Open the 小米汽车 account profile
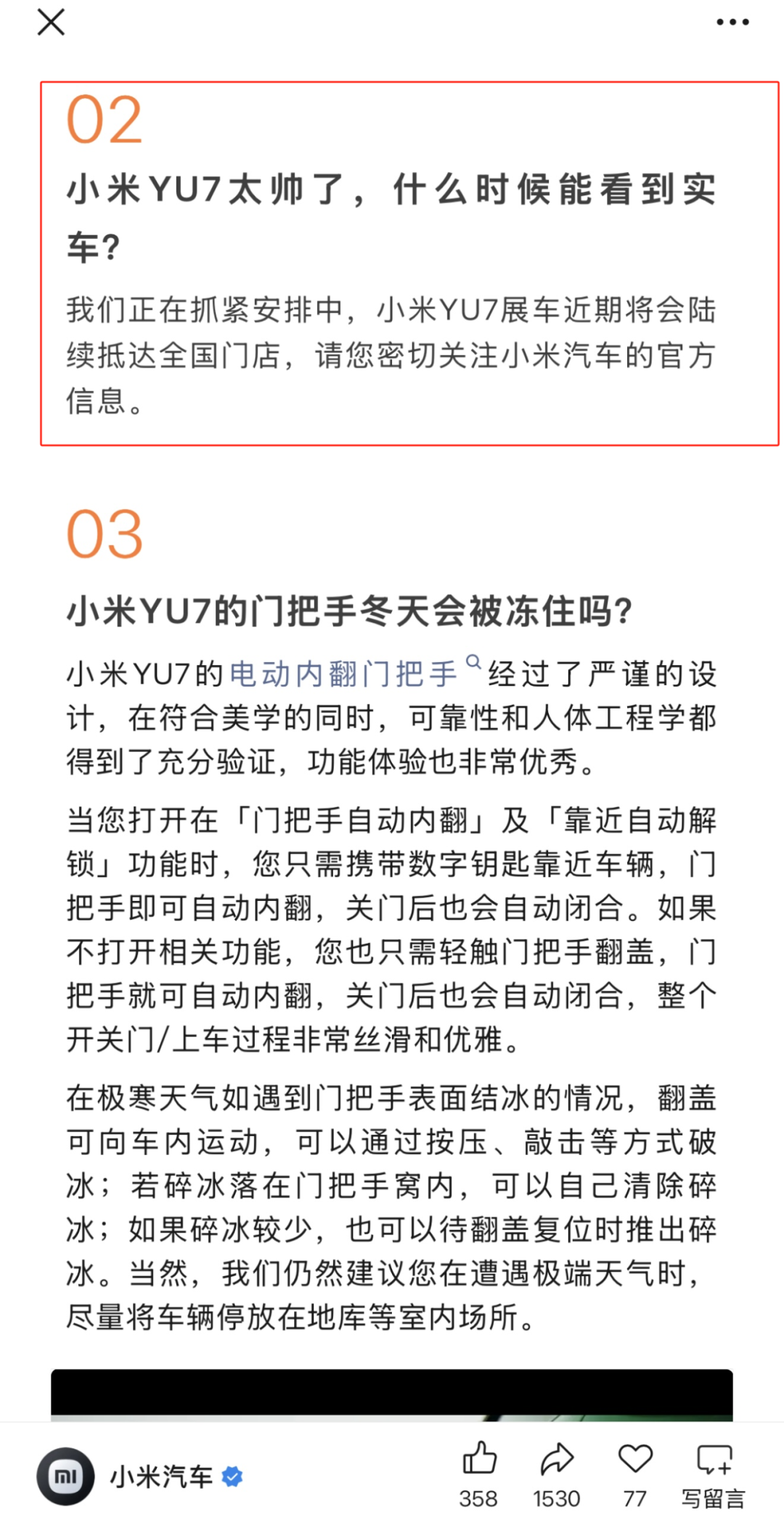This screenshot has width=784, height=1531. click(140, 1477)
